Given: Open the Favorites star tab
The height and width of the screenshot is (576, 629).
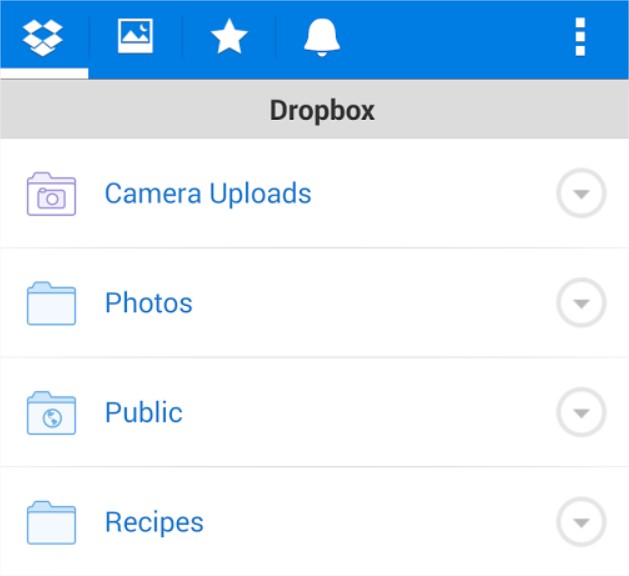Looking at the screenshot, I should click(229, 38).
